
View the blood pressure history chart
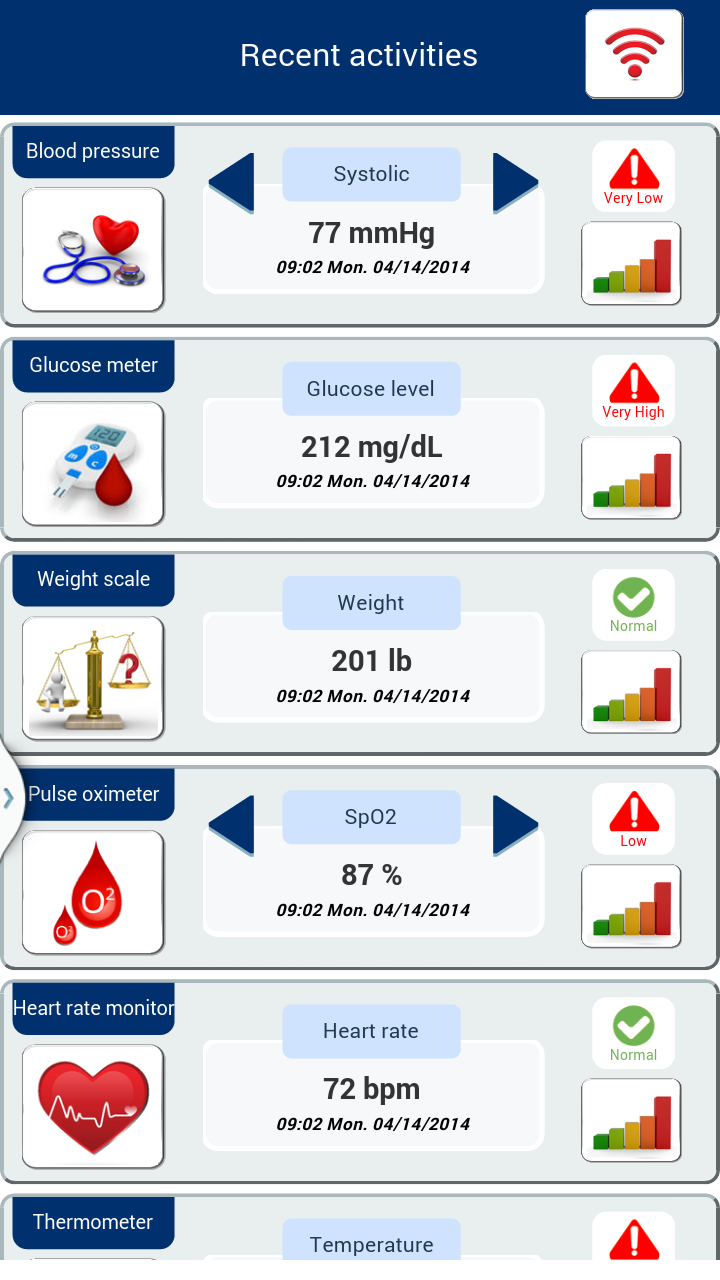(631, 263)
